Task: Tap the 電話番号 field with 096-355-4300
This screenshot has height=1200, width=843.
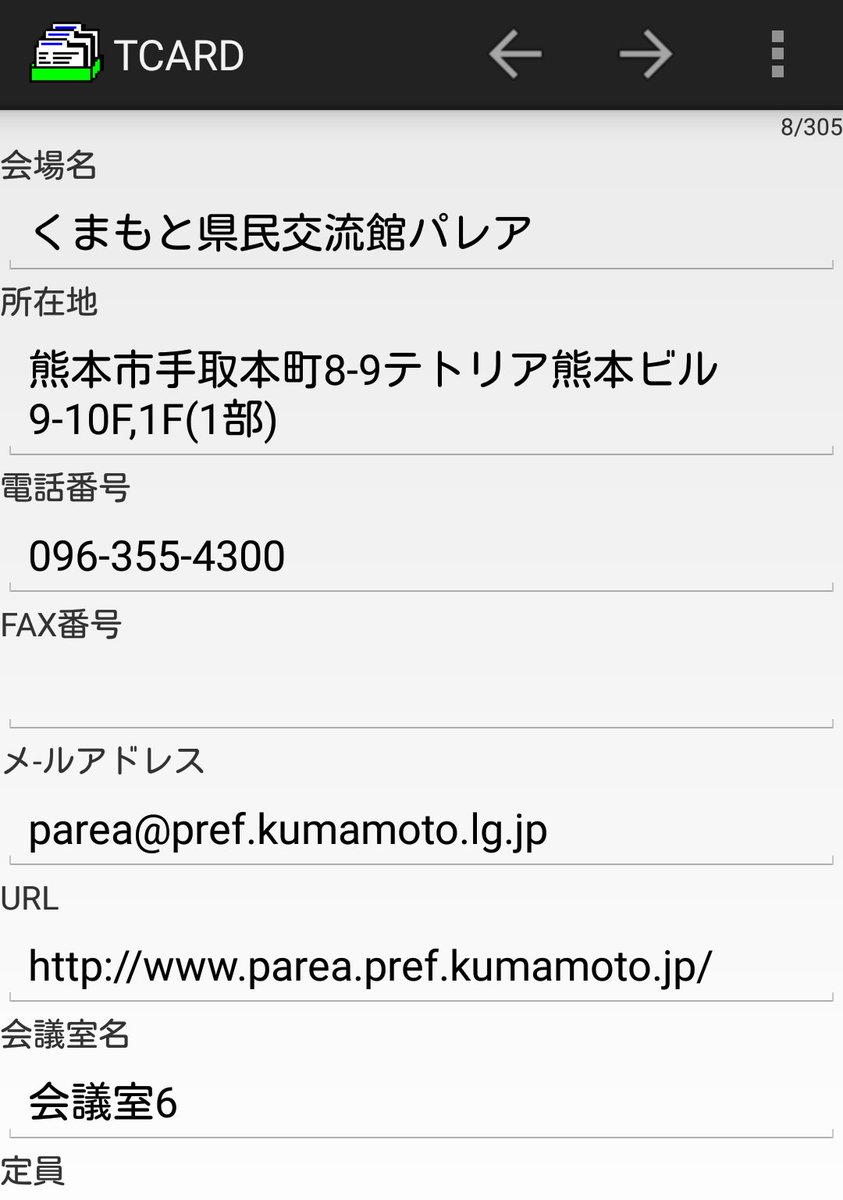Action: point(421,555)
